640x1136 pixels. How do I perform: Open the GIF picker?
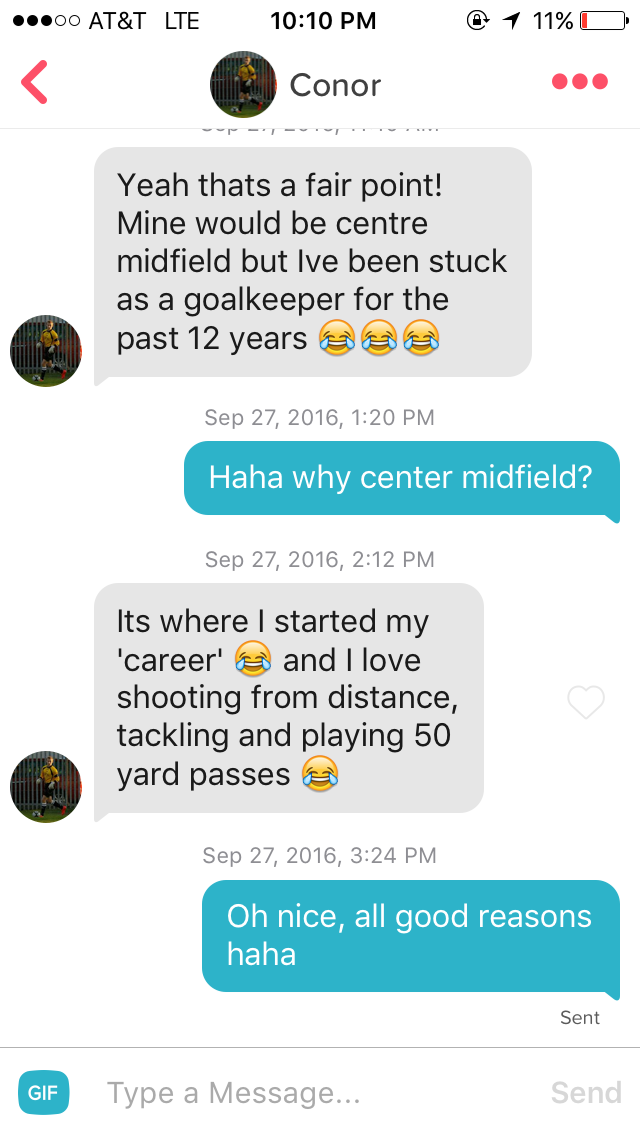point(44,1093)
